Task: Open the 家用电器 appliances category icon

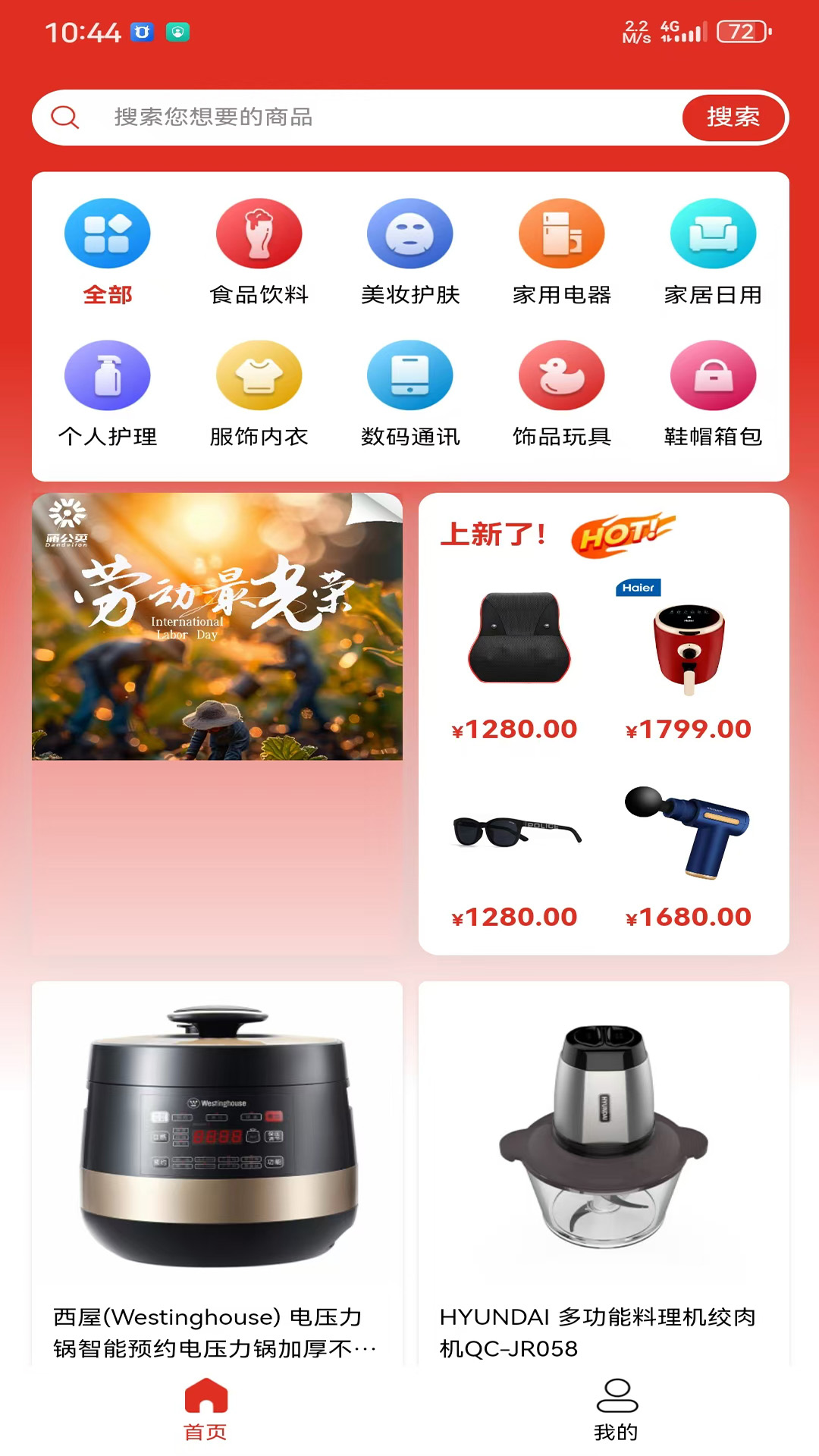Action: pyautogui.click(x=562, y=233)
